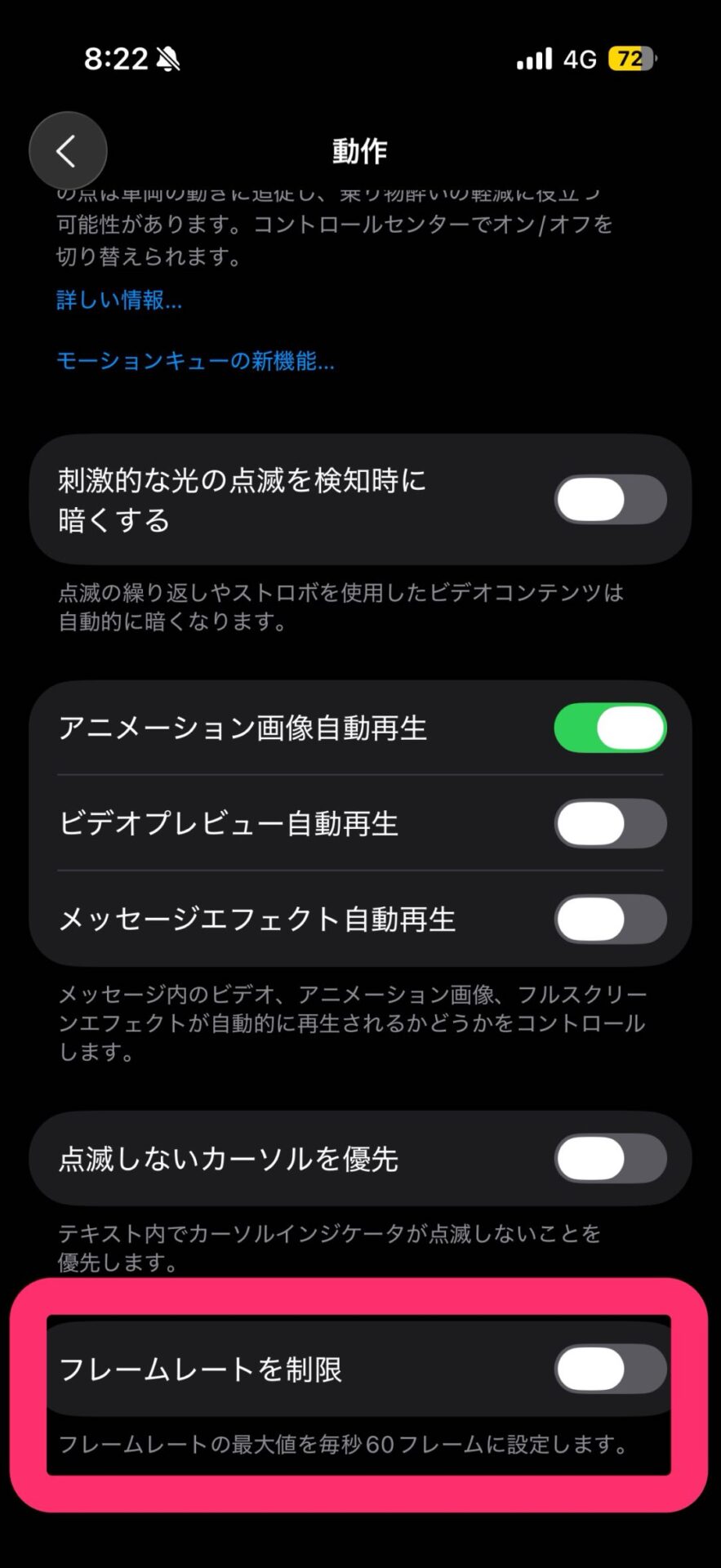Turn off アニメーション画像自動再生
The image size is (721, 1568).
point(610,728)
